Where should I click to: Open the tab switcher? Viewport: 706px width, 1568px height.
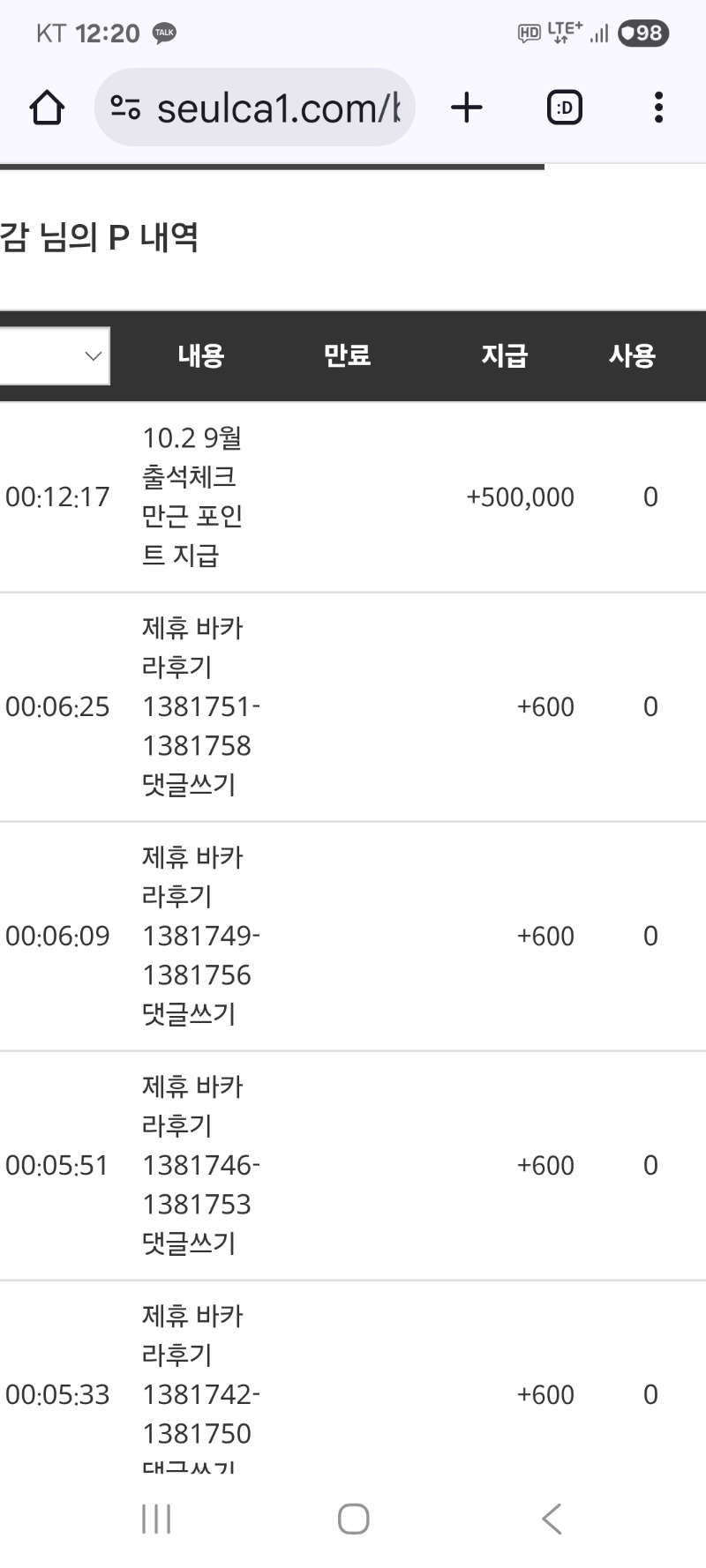565,108
